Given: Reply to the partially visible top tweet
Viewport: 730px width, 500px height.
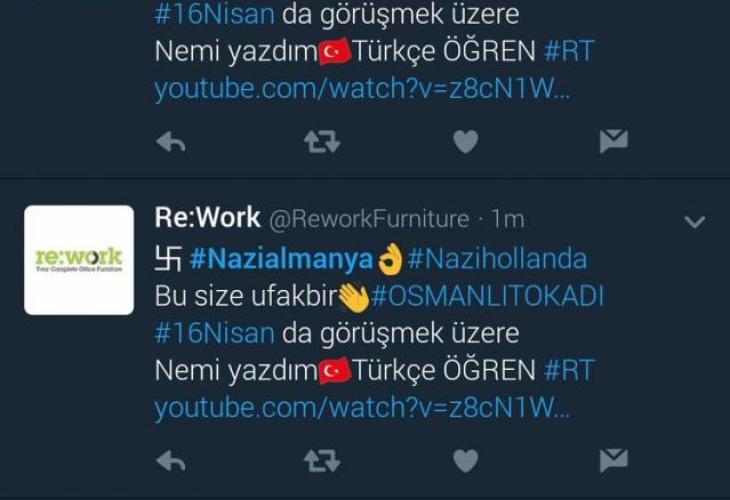Looking at the screenshot, I should (x=172, y=143).
